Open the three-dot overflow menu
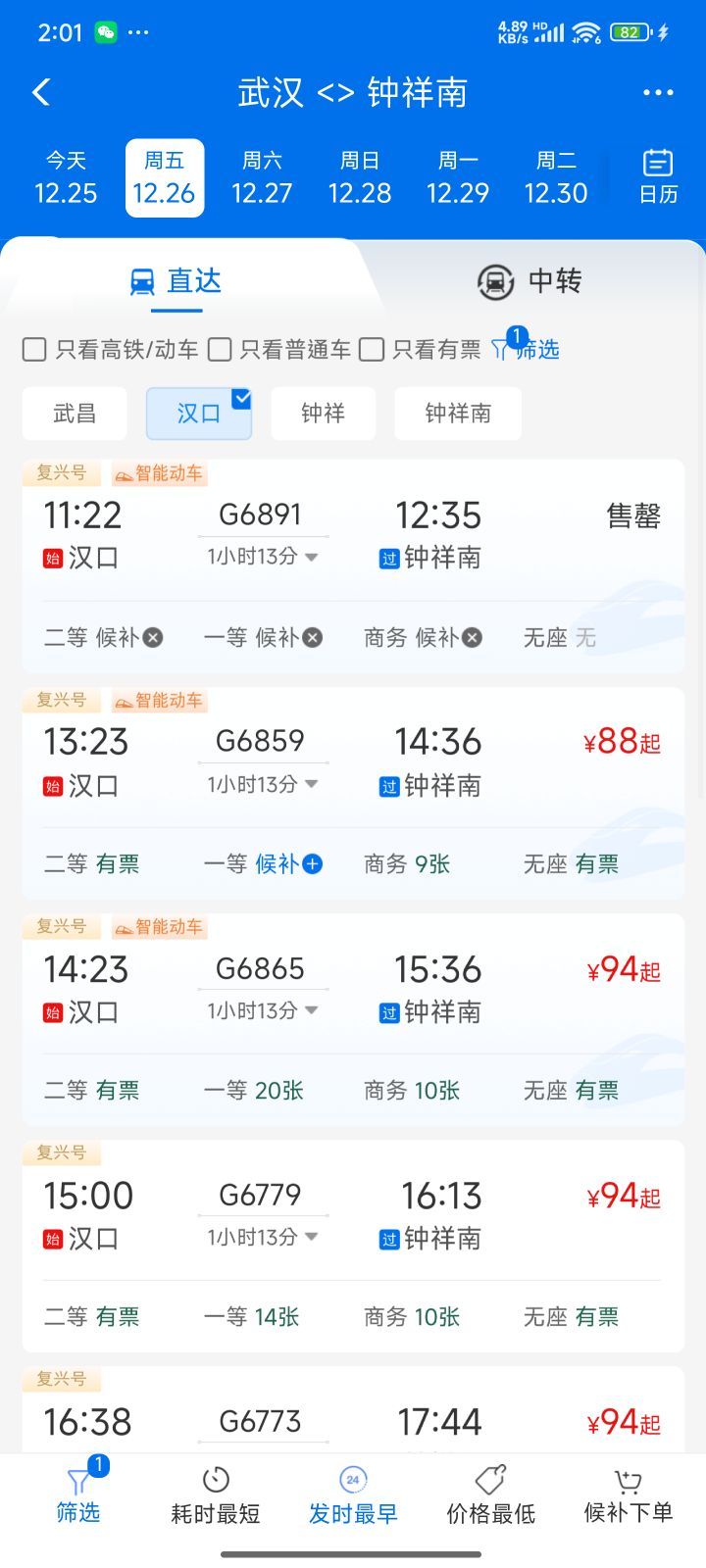706x1568 pixels. coord(658,93)
